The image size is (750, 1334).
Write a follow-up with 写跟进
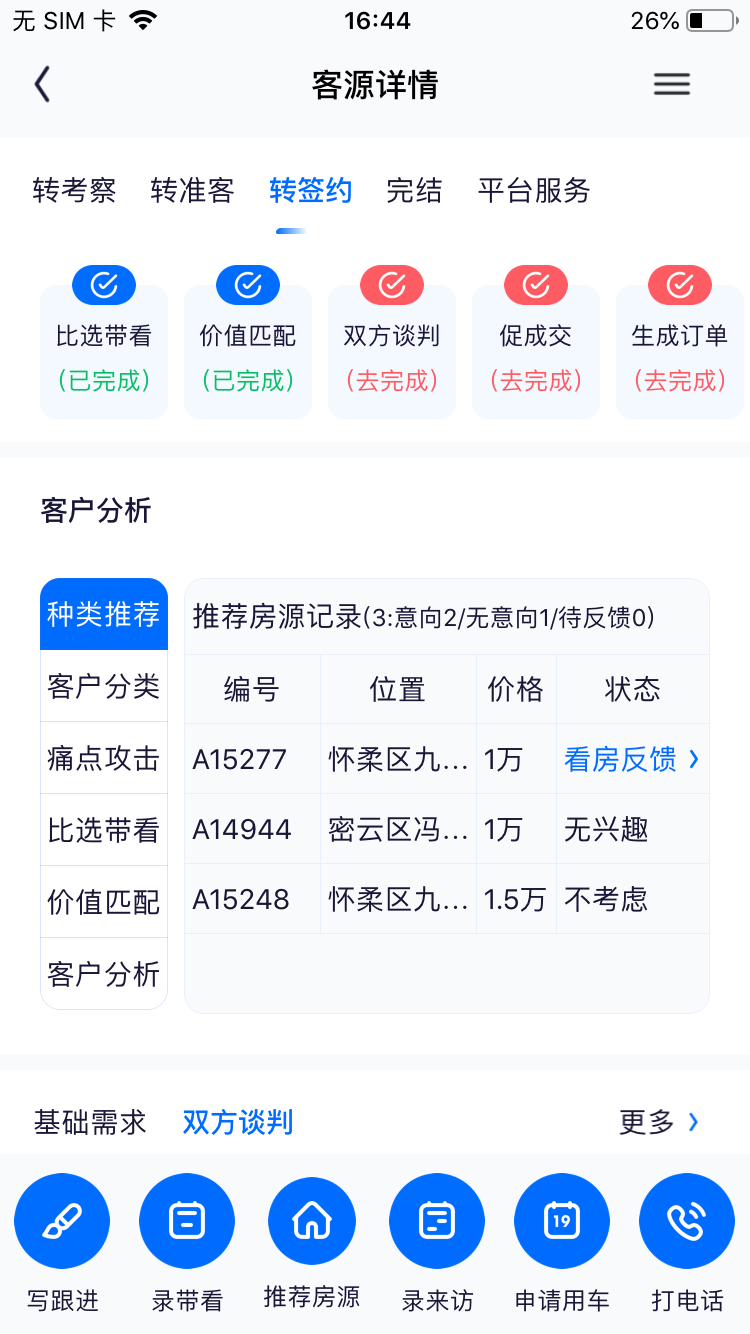tap(62, 1243)
